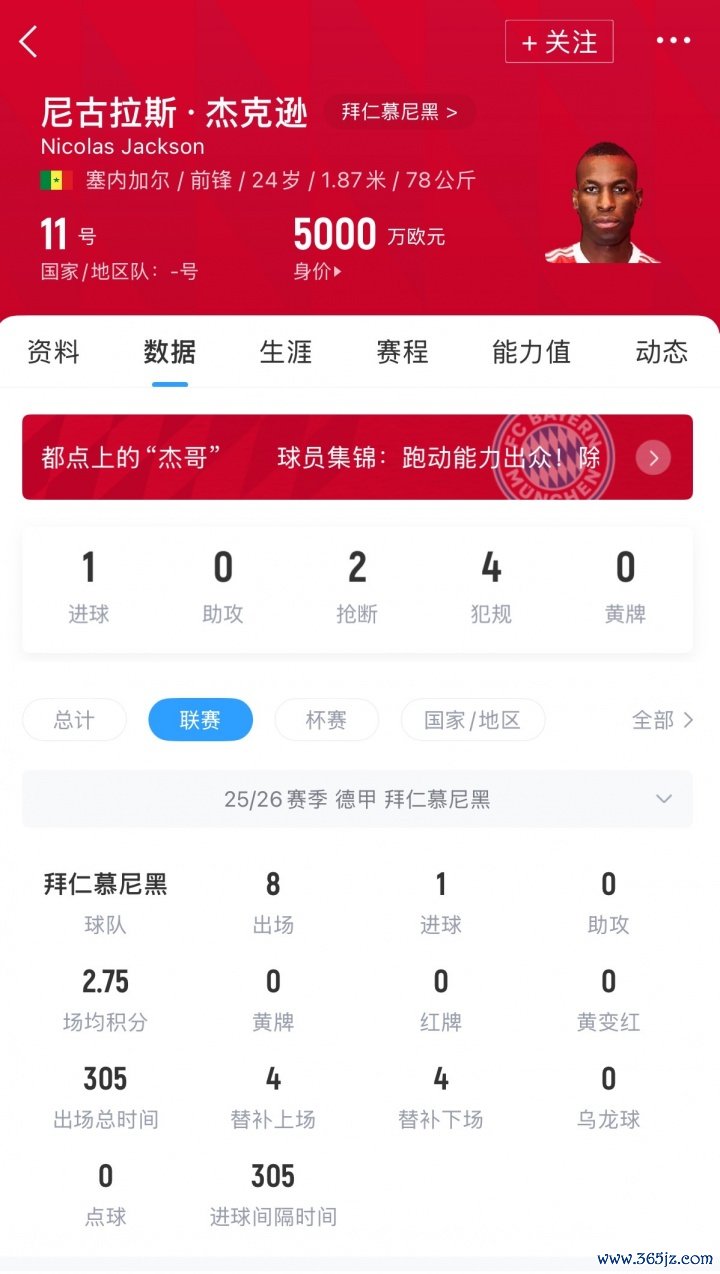Screen dimensions: 720x1274
Task: Select the 联赛 filter chip
Action: tap(200, 720)
